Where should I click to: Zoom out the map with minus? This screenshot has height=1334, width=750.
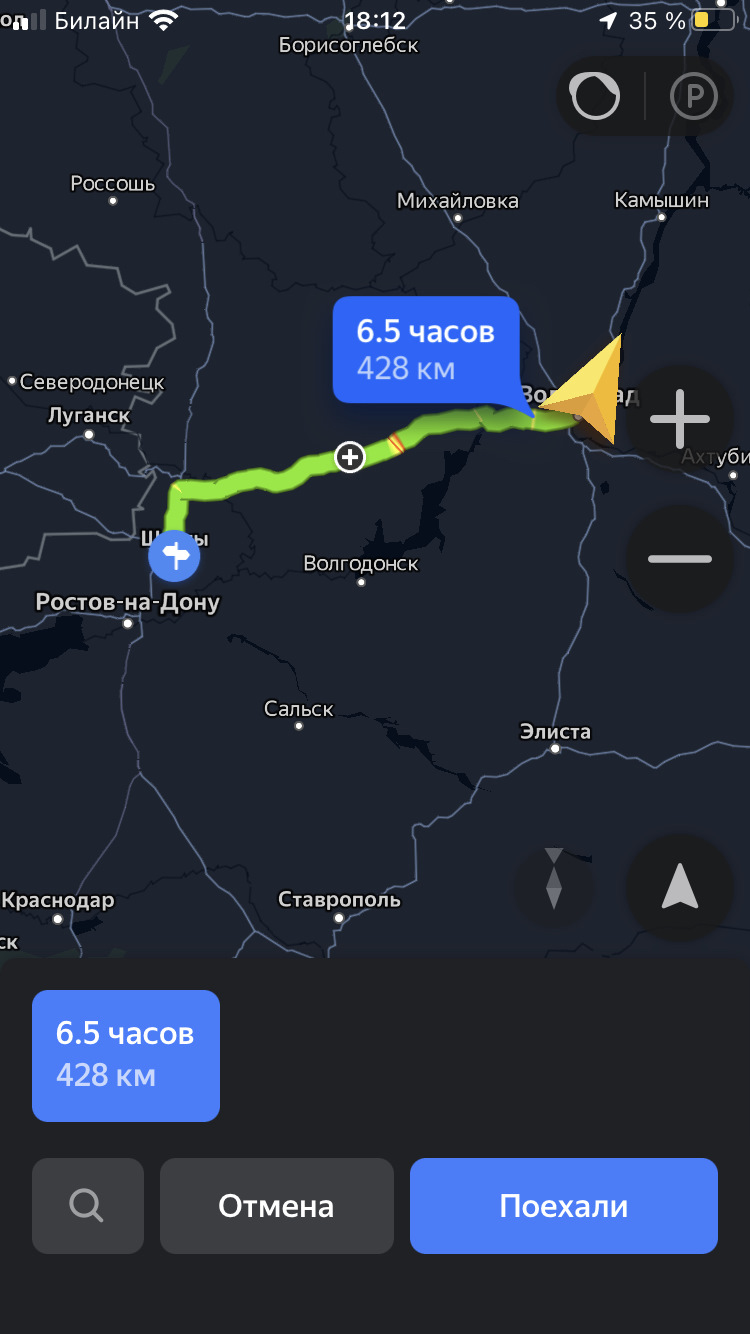point(679,558)
